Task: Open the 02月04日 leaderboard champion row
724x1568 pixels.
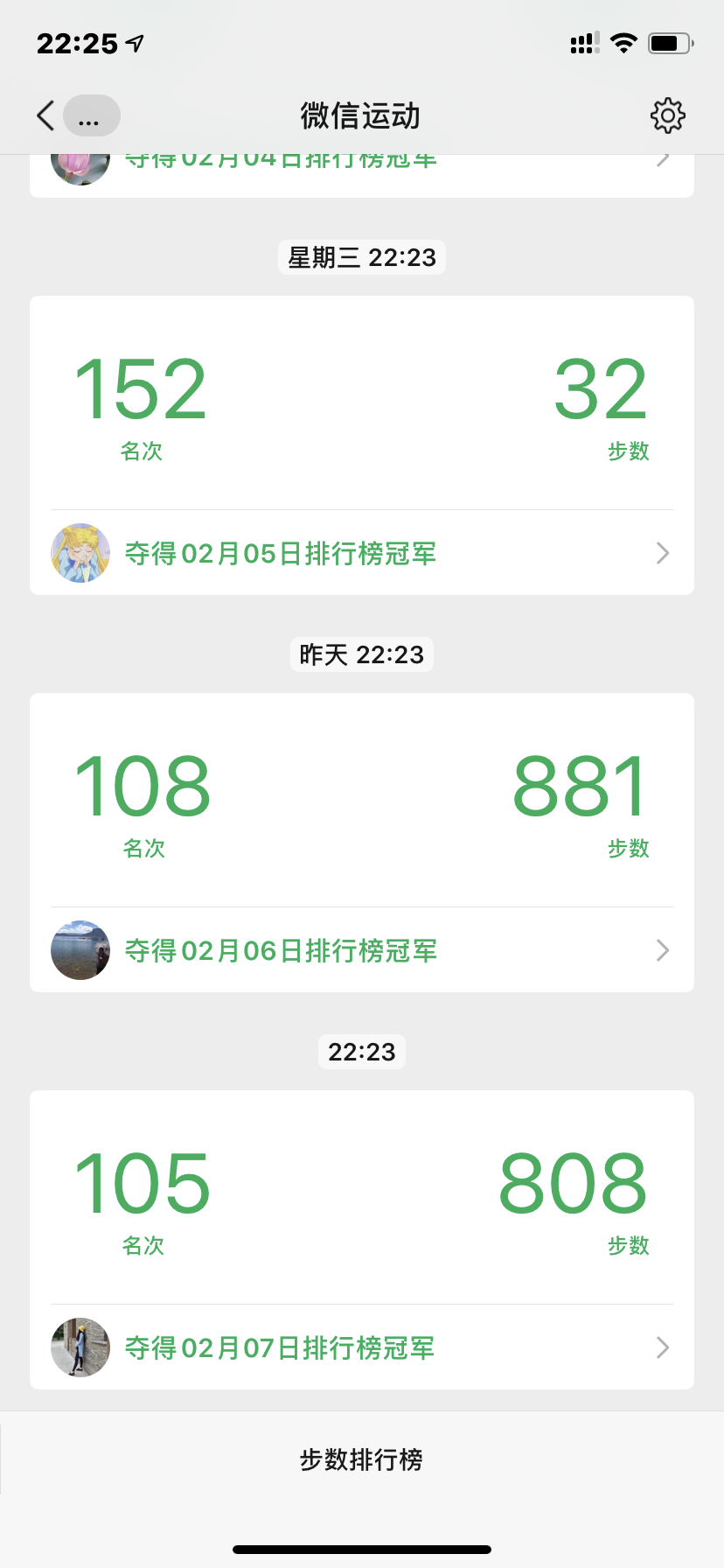Action: (x=361, y=173)
